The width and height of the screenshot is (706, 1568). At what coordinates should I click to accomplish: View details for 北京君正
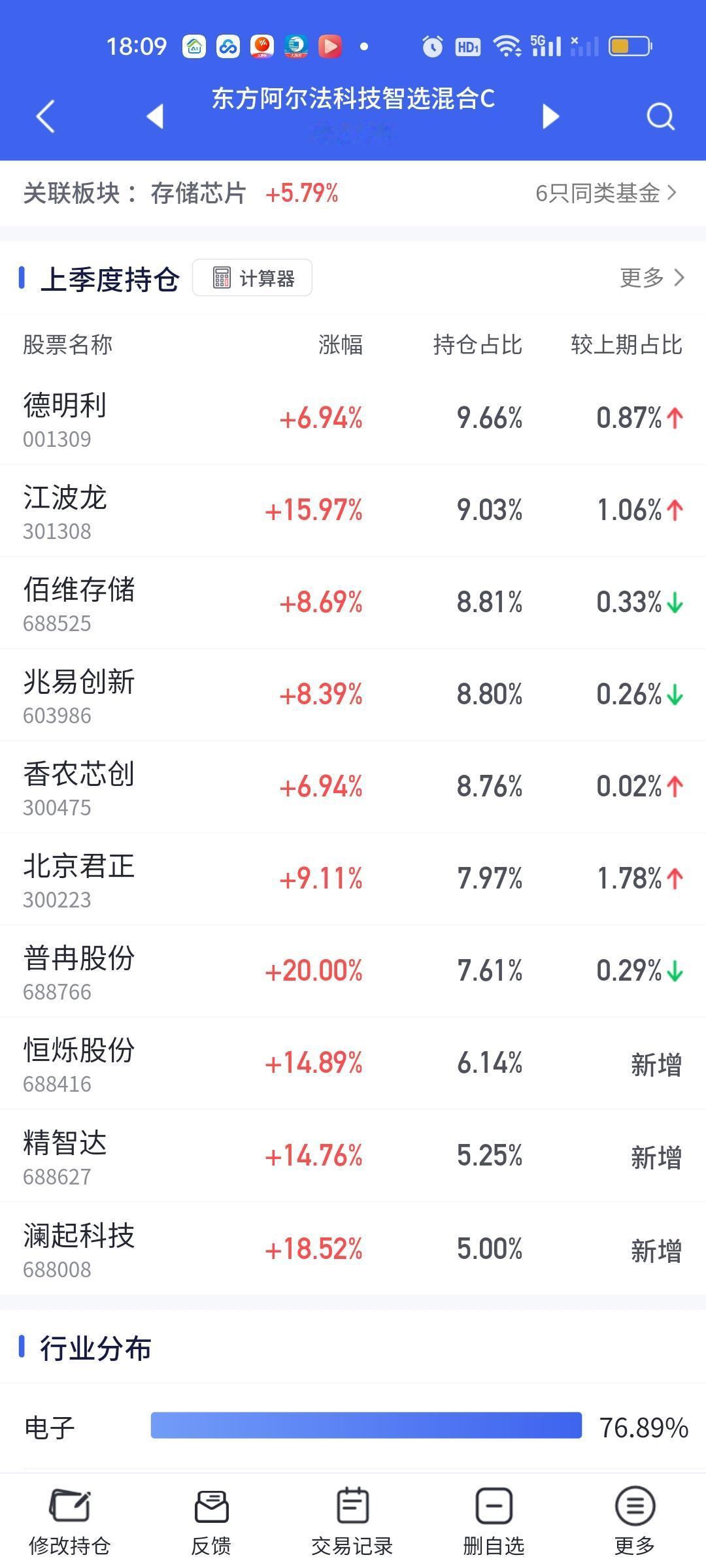(x=353, y=879)
